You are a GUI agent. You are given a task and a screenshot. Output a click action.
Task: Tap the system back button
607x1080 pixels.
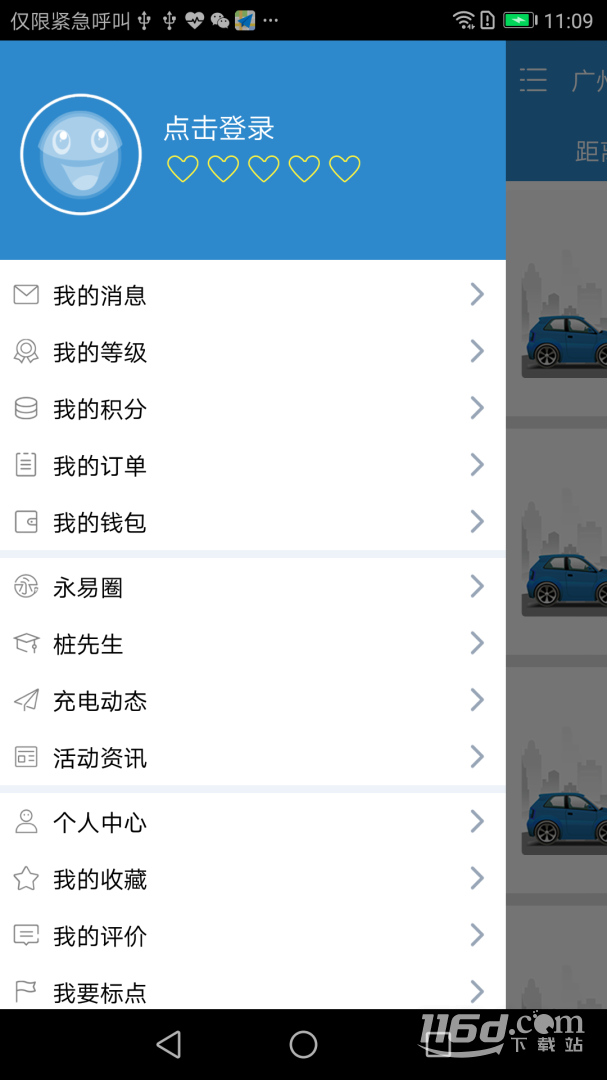point(169,1044)
